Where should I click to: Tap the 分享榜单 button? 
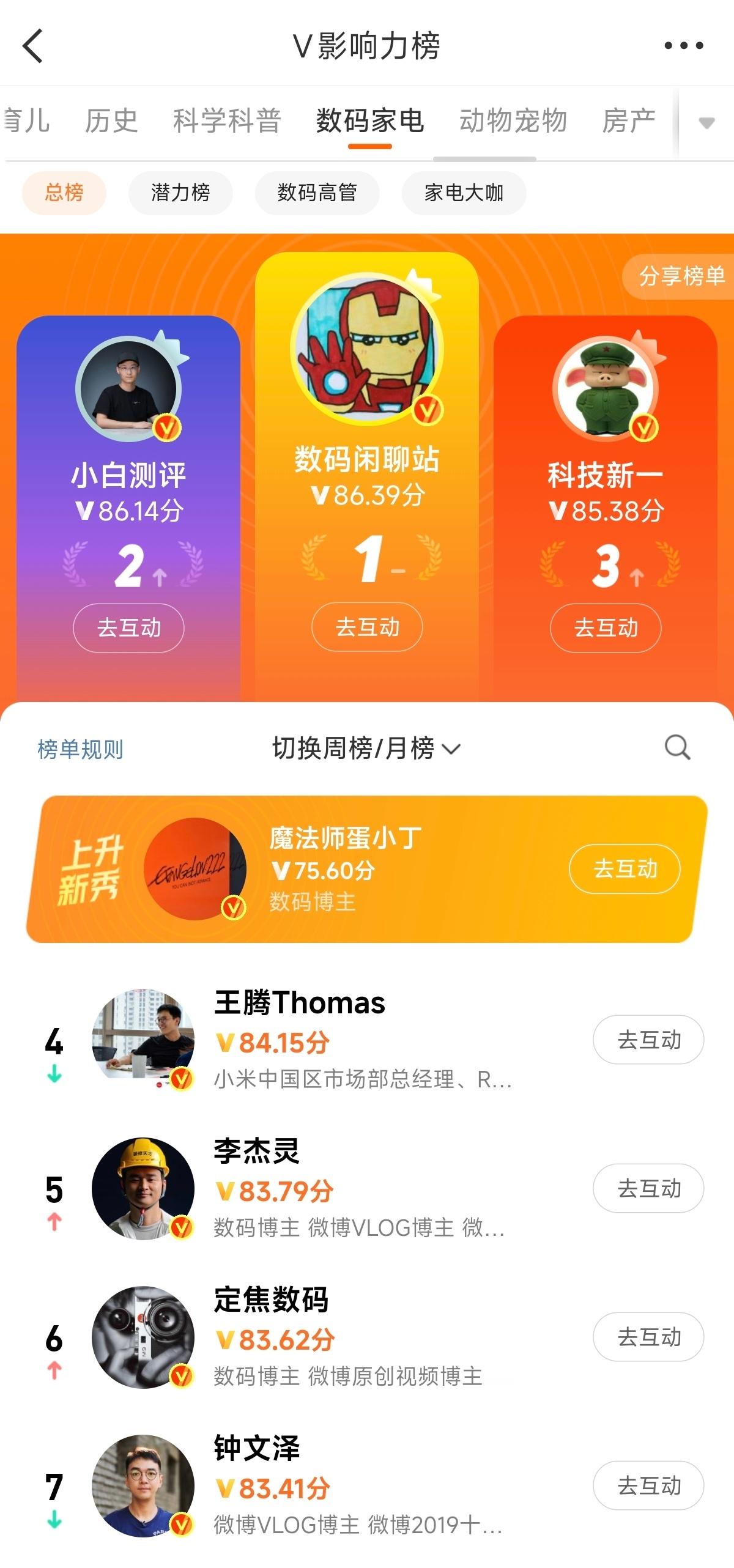tap(681, 276)
